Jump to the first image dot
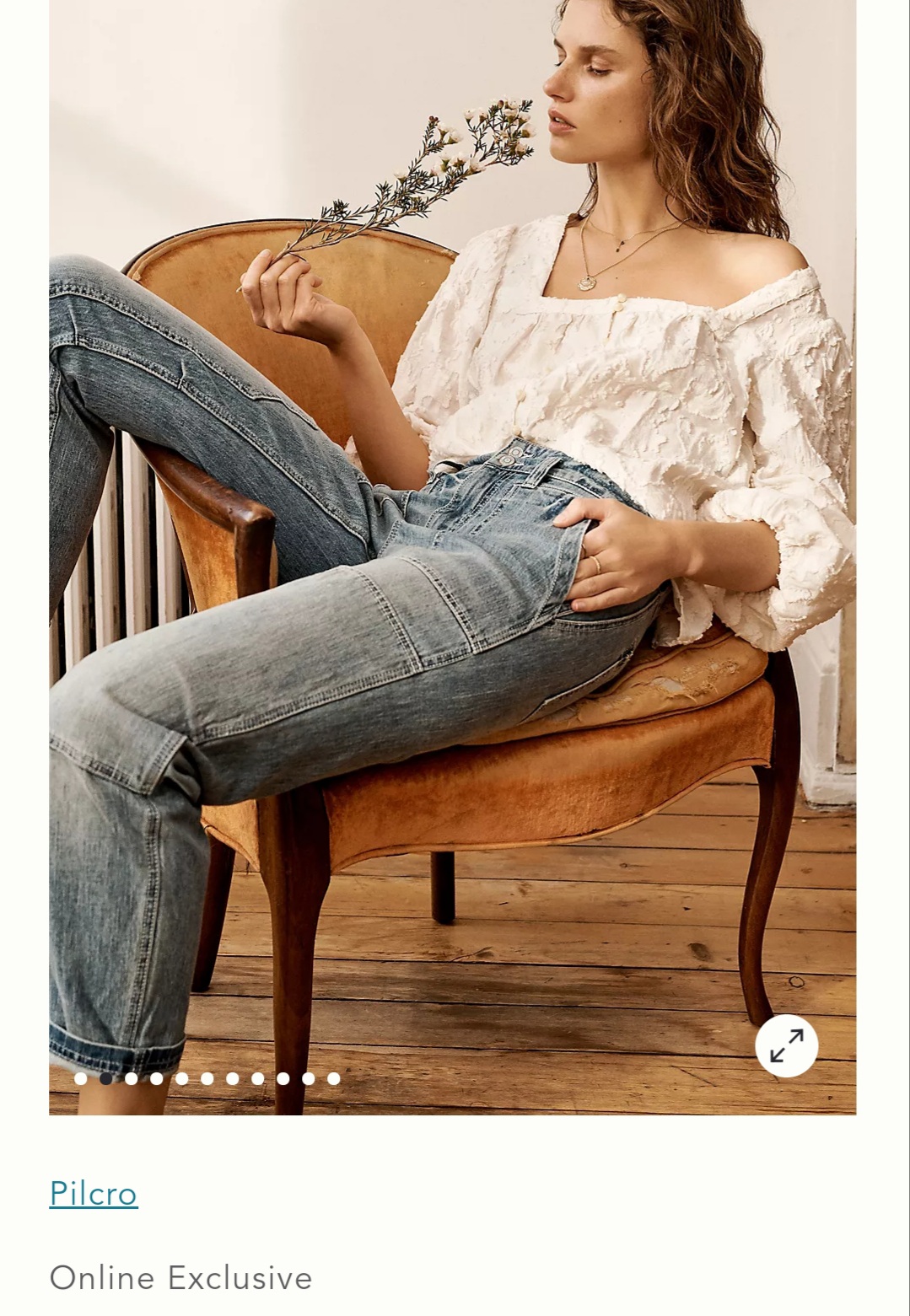Image resolution: width=910 pixels, height=1316 pixels. (x=81, y=1078)
